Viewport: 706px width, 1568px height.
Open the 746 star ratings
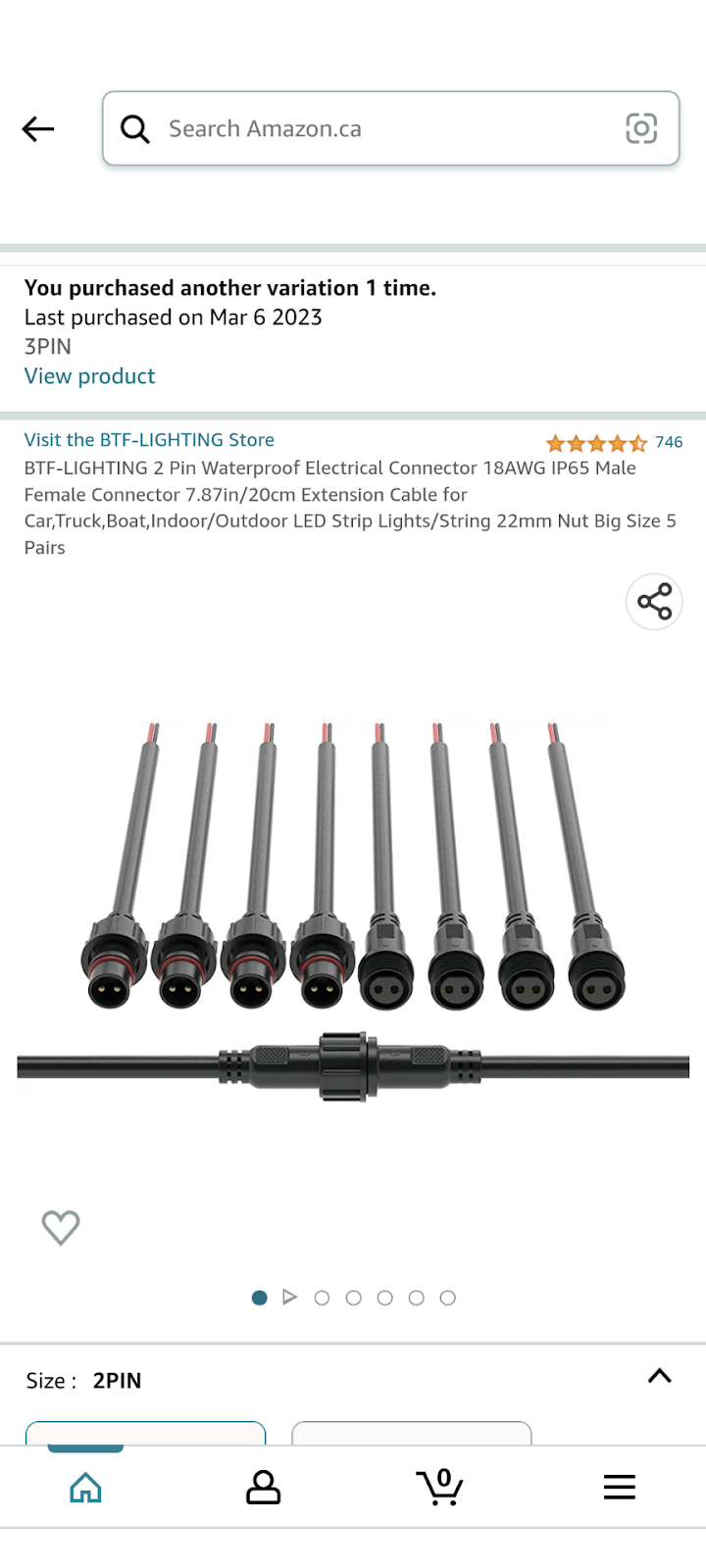point(614,443)
